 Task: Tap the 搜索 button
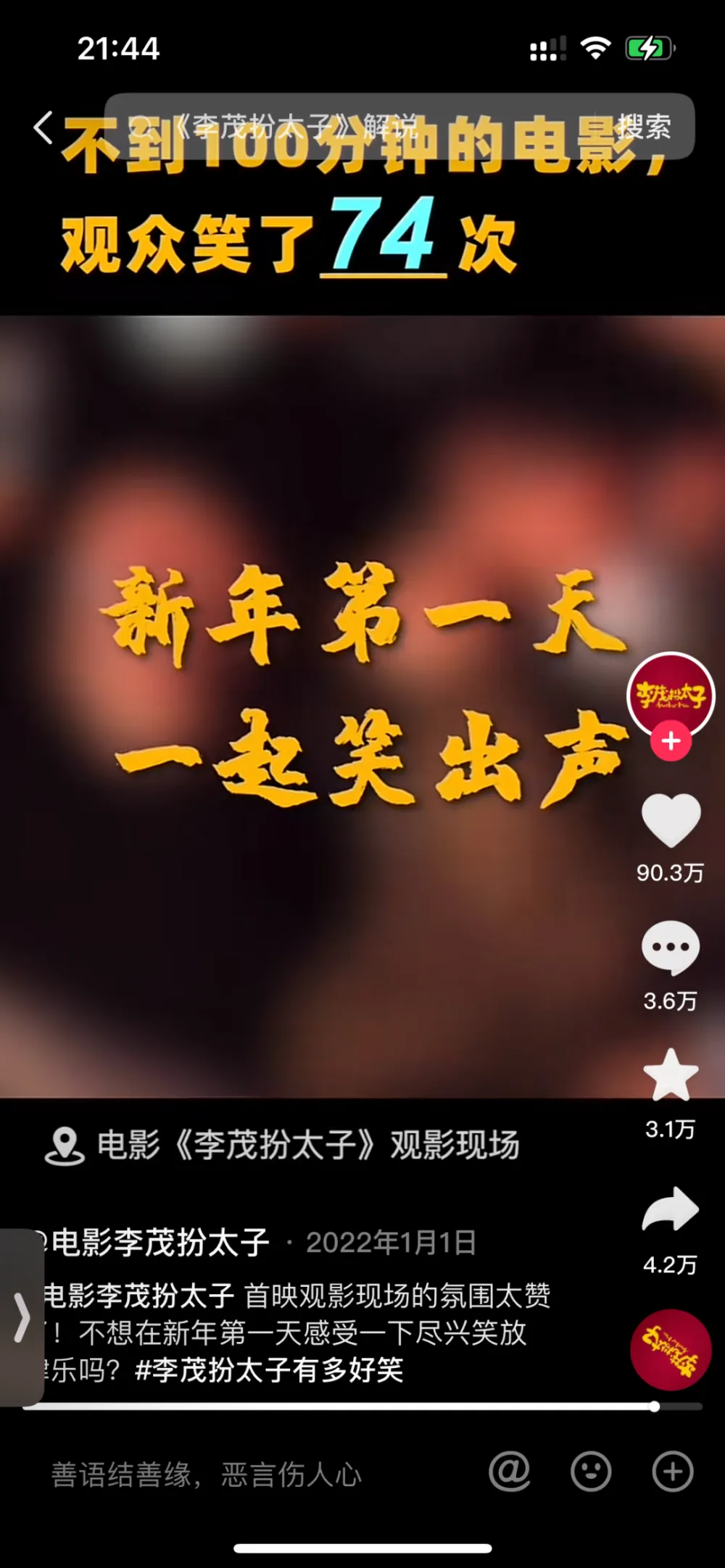644,127
